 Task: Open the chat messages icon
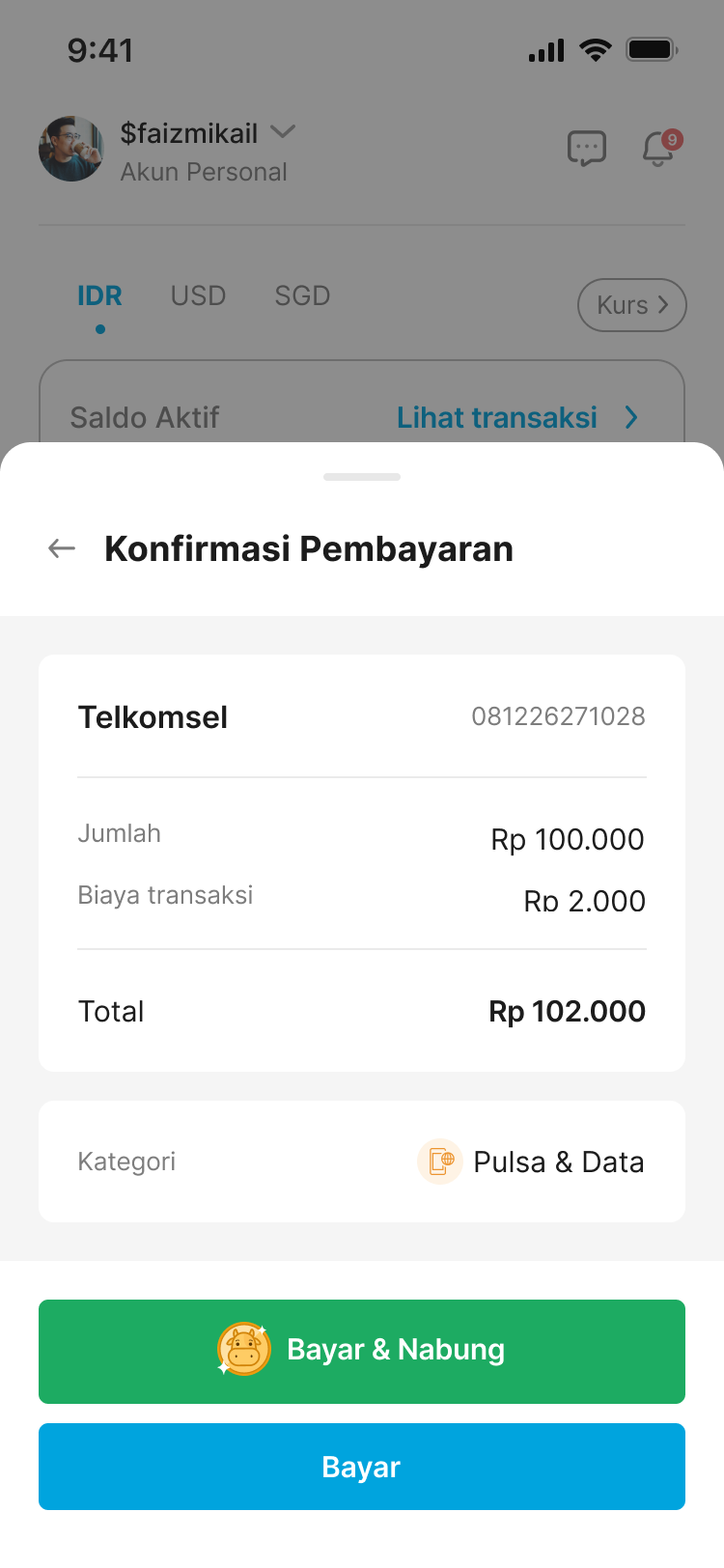(588, 149)
